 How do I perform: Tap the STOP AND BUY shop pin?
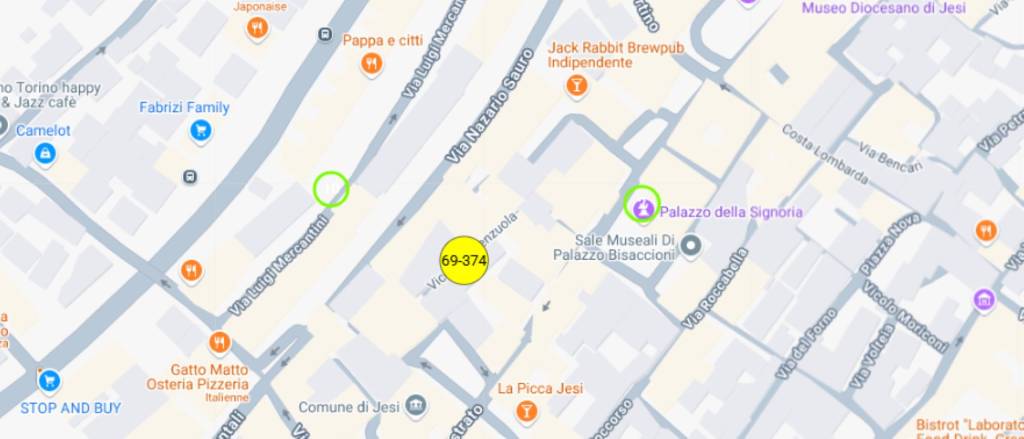tap(48, 381)
